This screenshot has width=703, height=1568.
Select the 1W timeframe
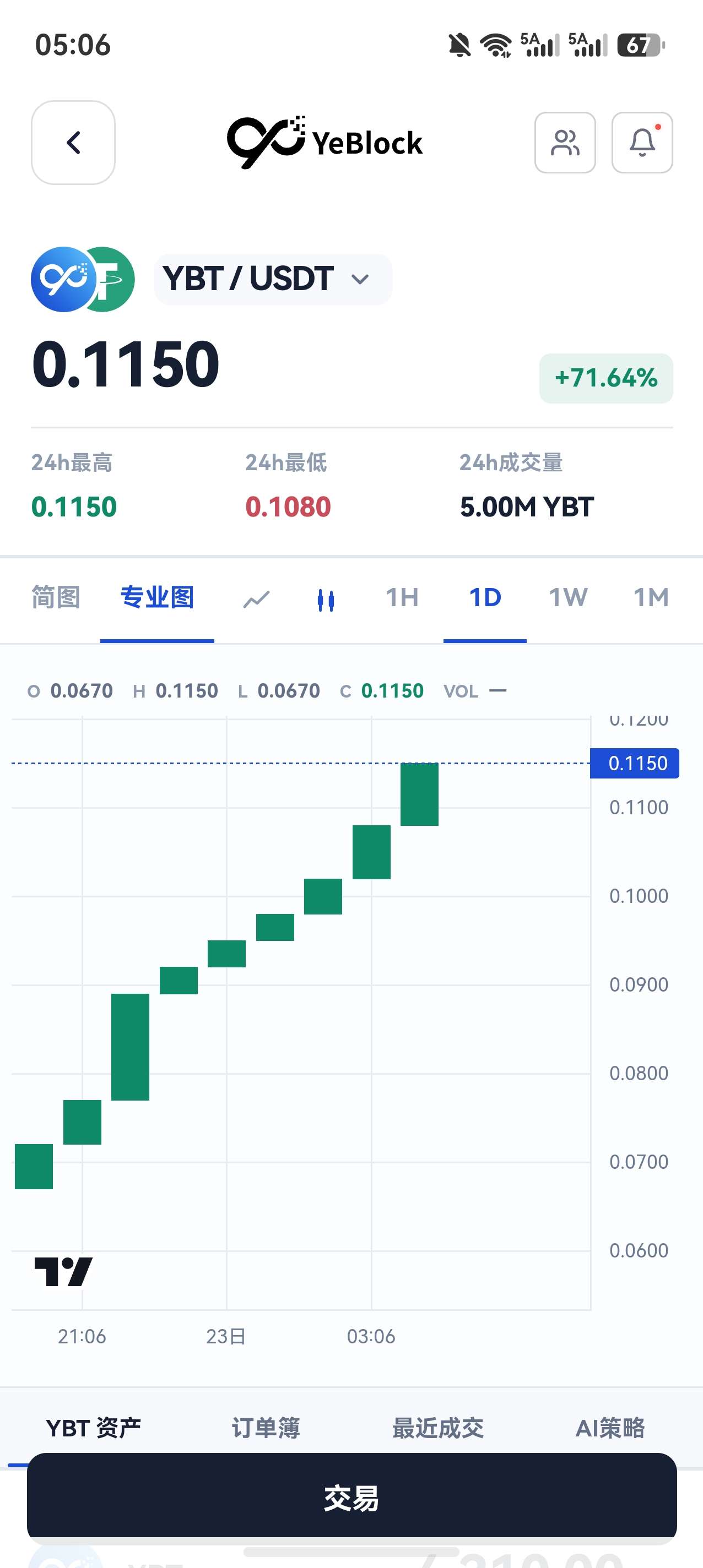568,597
